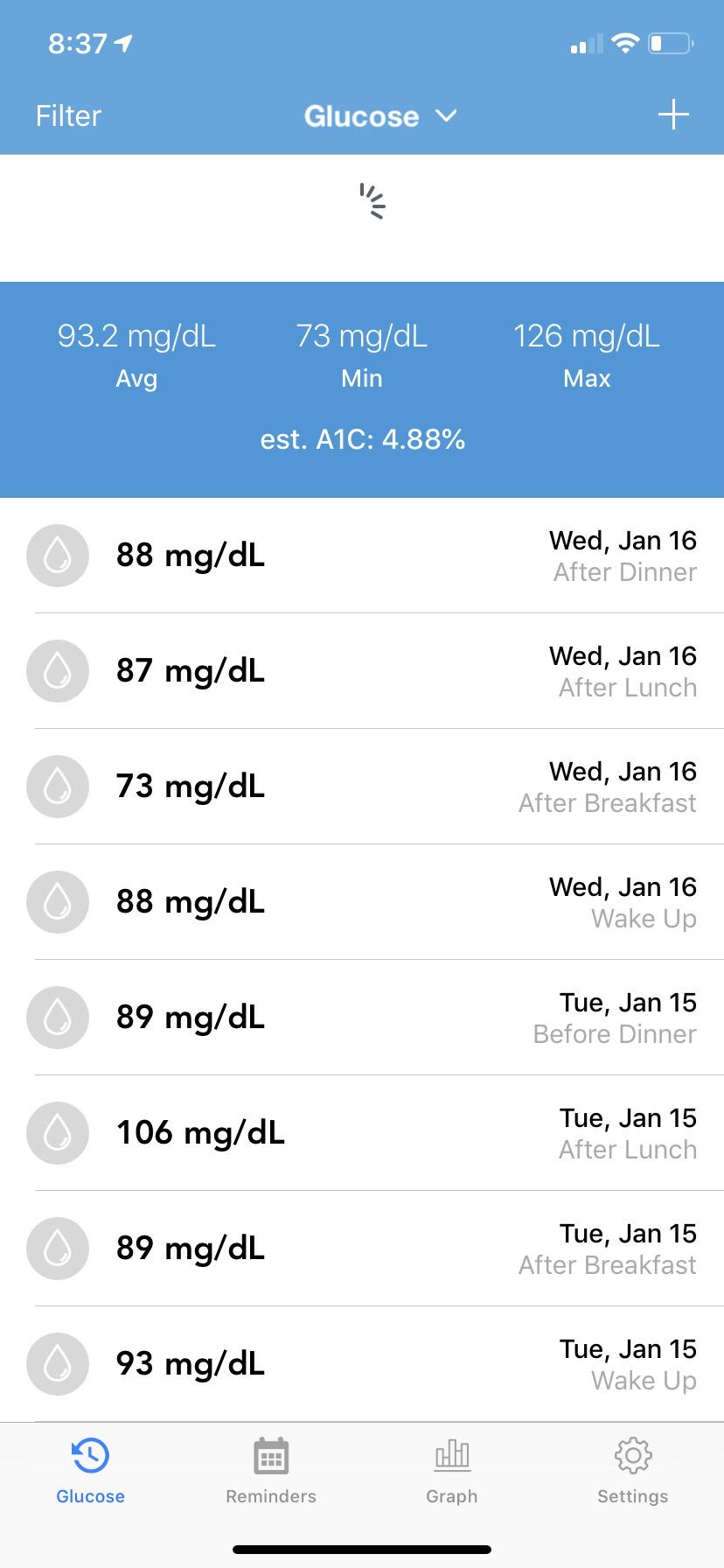Viewport: 724px width, 1568px height.
Task: Expand the Glucose dropdown in the header
Action: (x=380, y=116)
